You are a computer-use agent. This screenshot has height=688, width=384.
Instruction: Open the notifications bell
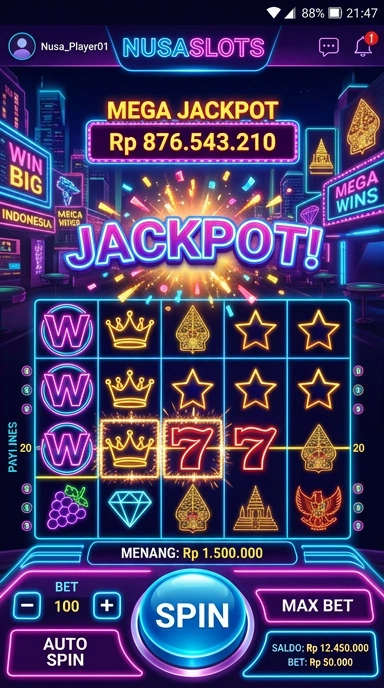pyautogui.click(x=364, y=45)
